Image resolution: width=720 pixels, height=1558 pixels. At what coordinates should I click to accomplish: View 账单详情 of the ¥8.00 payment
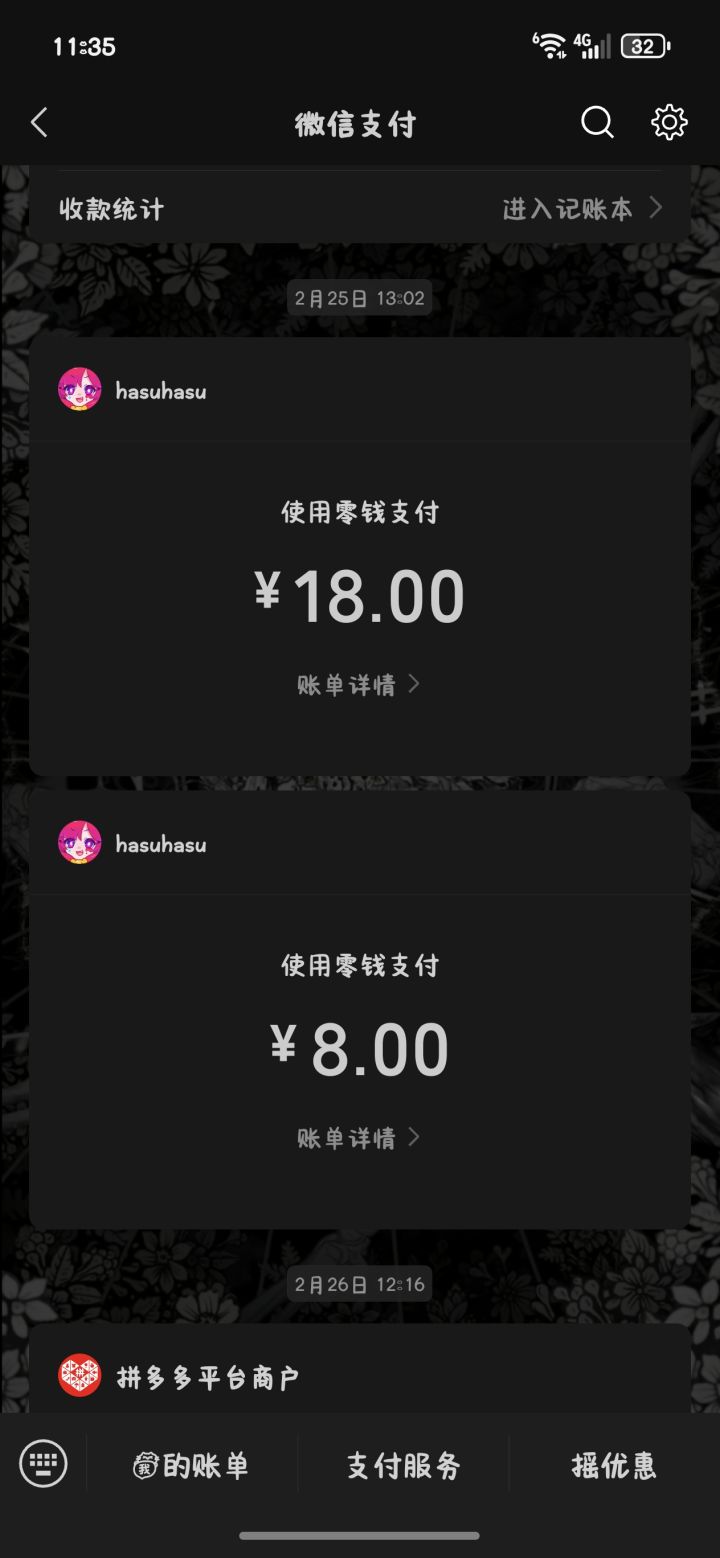tap(348, 1137)
